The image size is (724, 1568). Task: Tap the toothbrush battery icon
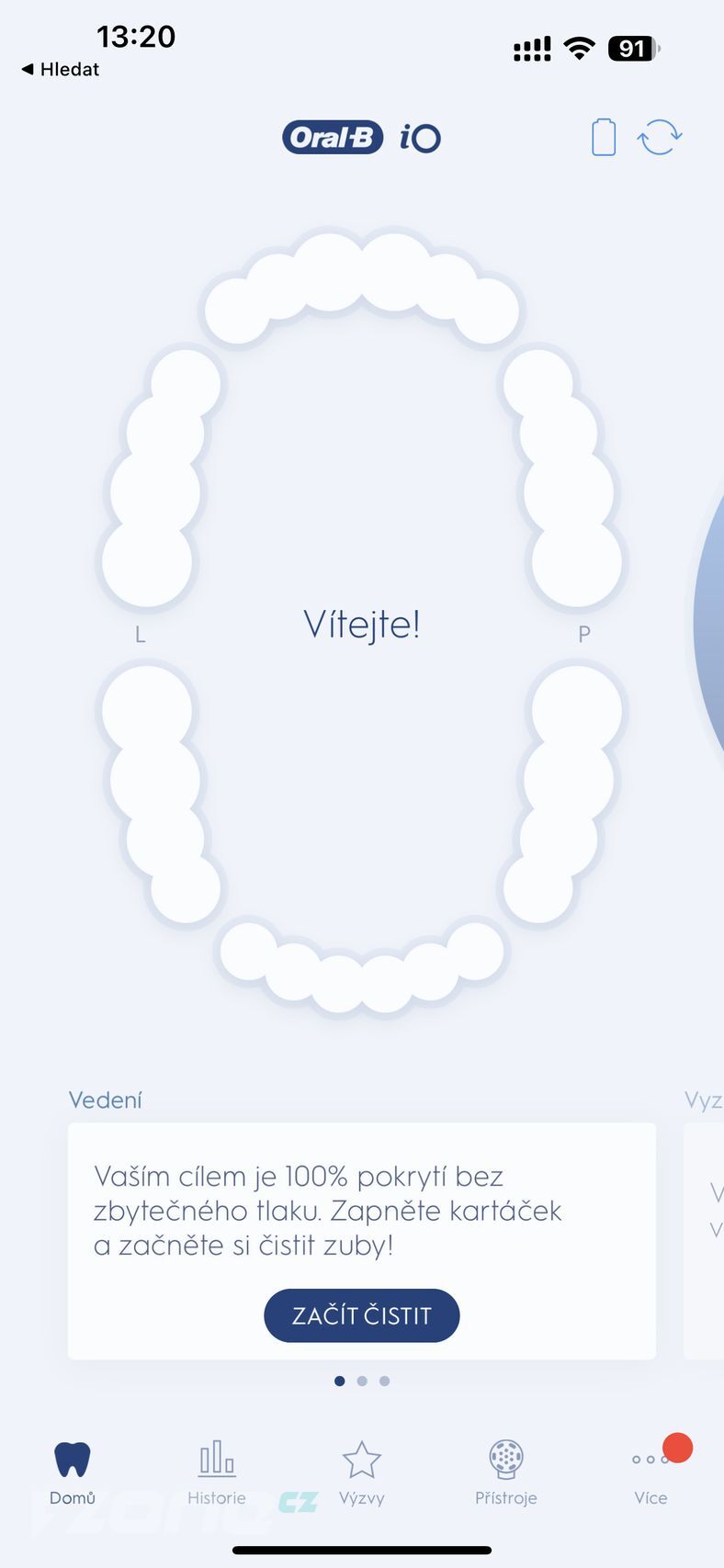pyautogui.click(x=603, y=138)
